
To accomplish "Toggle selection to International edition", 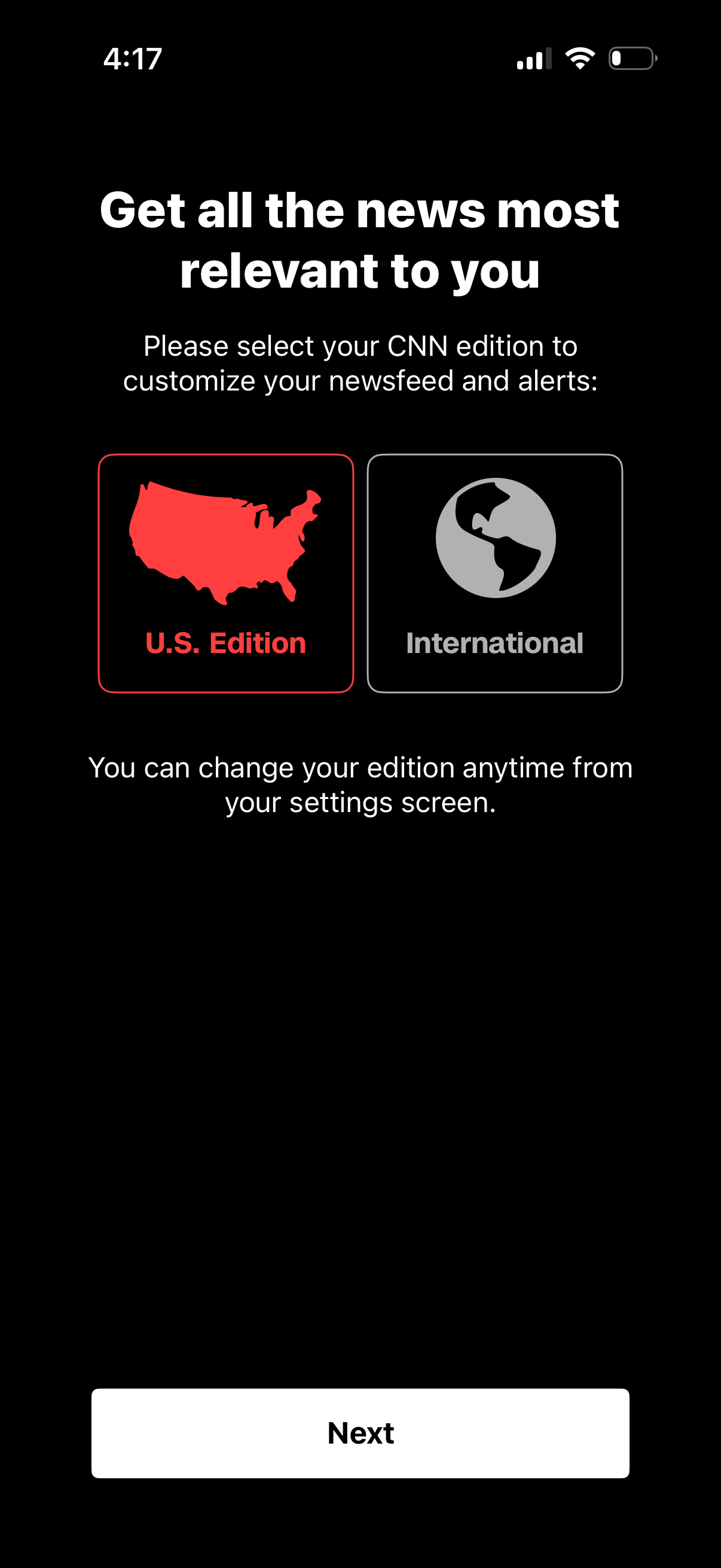I will (x=495, y=572).
